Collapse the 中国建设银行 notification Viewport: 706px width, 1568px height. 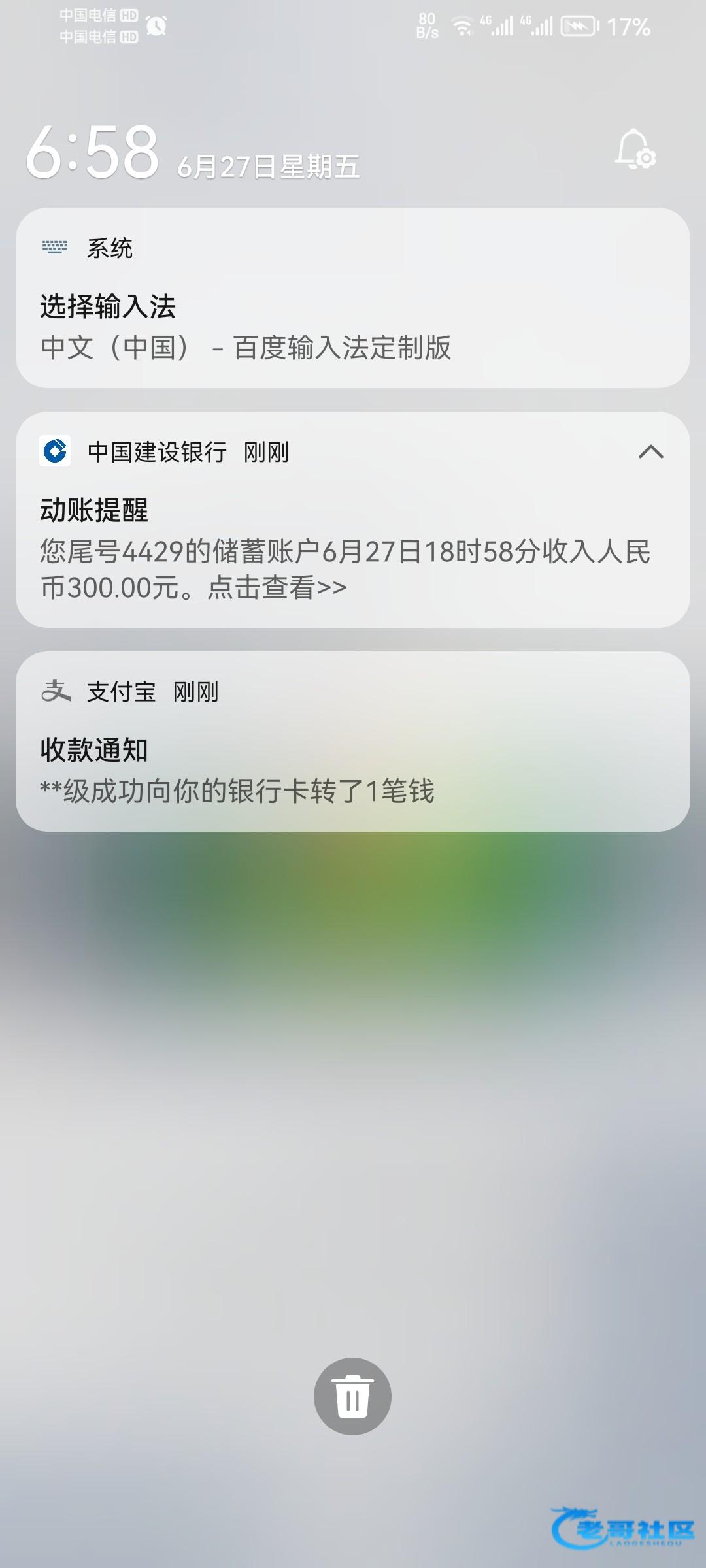pos(650,451)
